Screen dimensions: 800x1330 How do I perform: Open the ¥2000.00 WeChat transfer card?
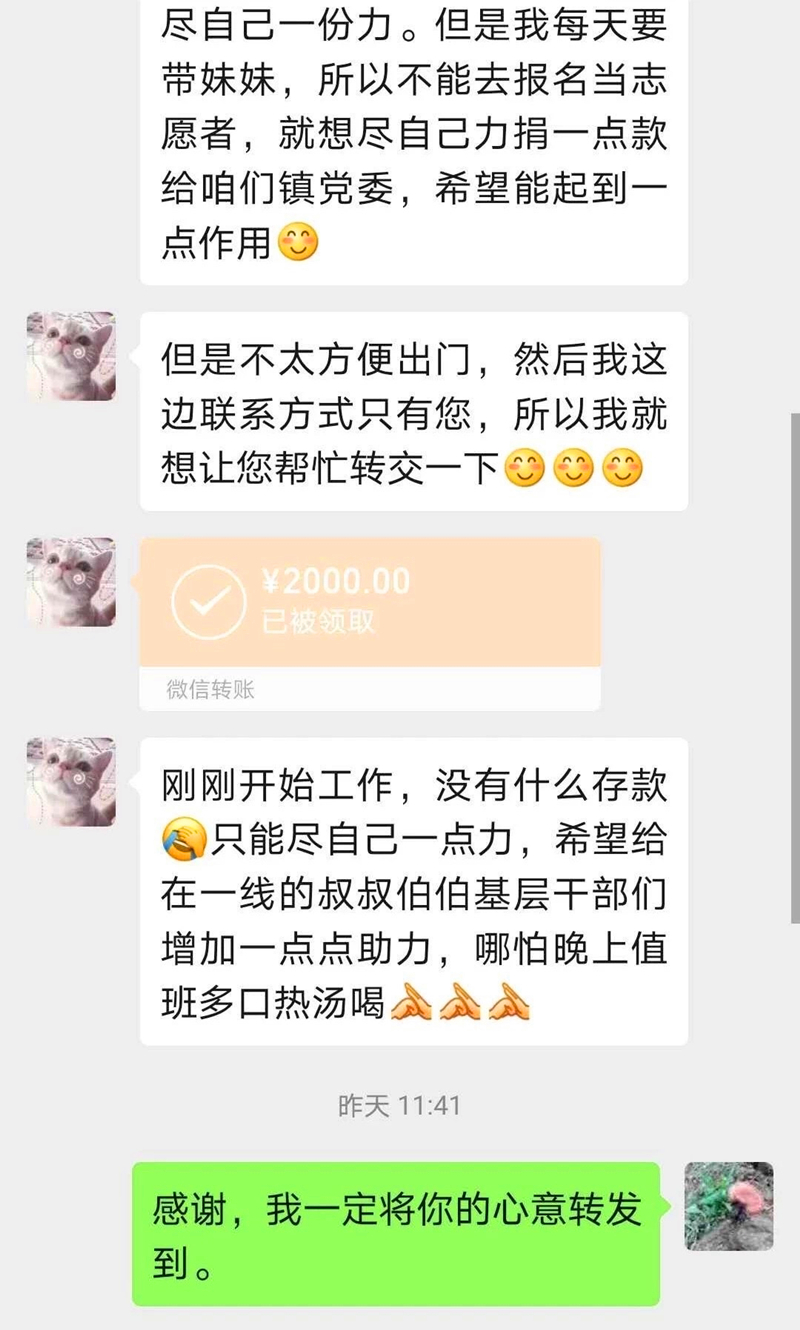tap(370, 624)
